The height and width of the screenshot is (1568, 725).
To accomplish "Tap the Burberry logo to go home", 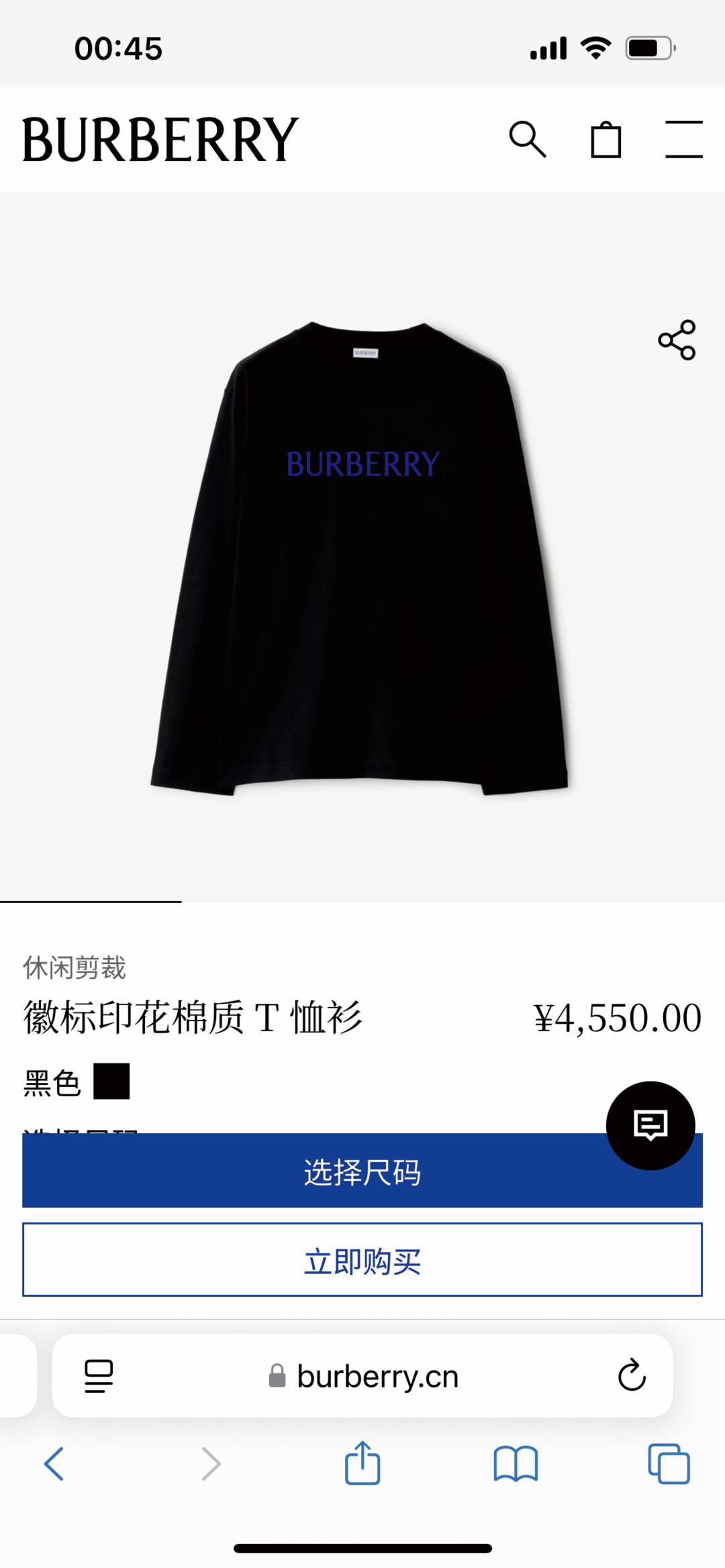I will click(x=160, y=140).
